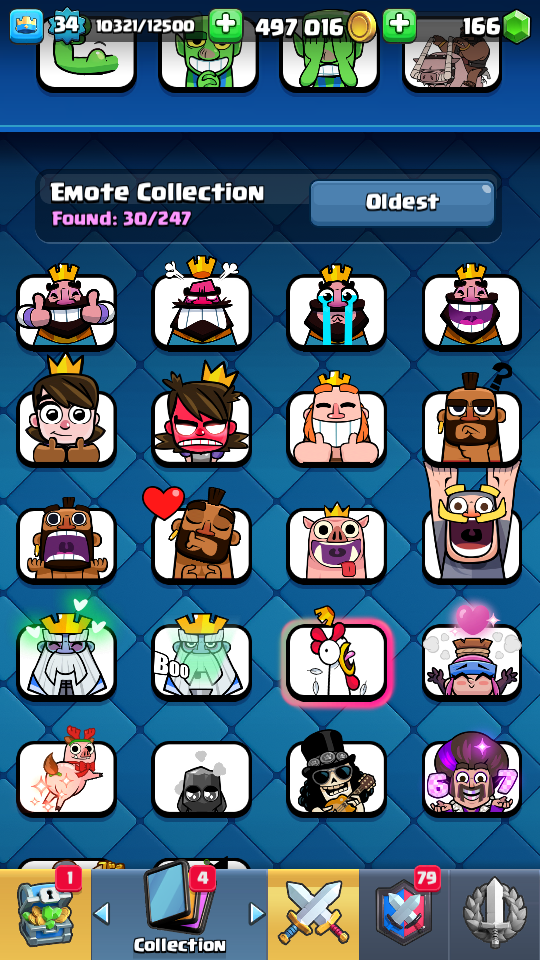Add more gold with the plus button

[399, 25]
